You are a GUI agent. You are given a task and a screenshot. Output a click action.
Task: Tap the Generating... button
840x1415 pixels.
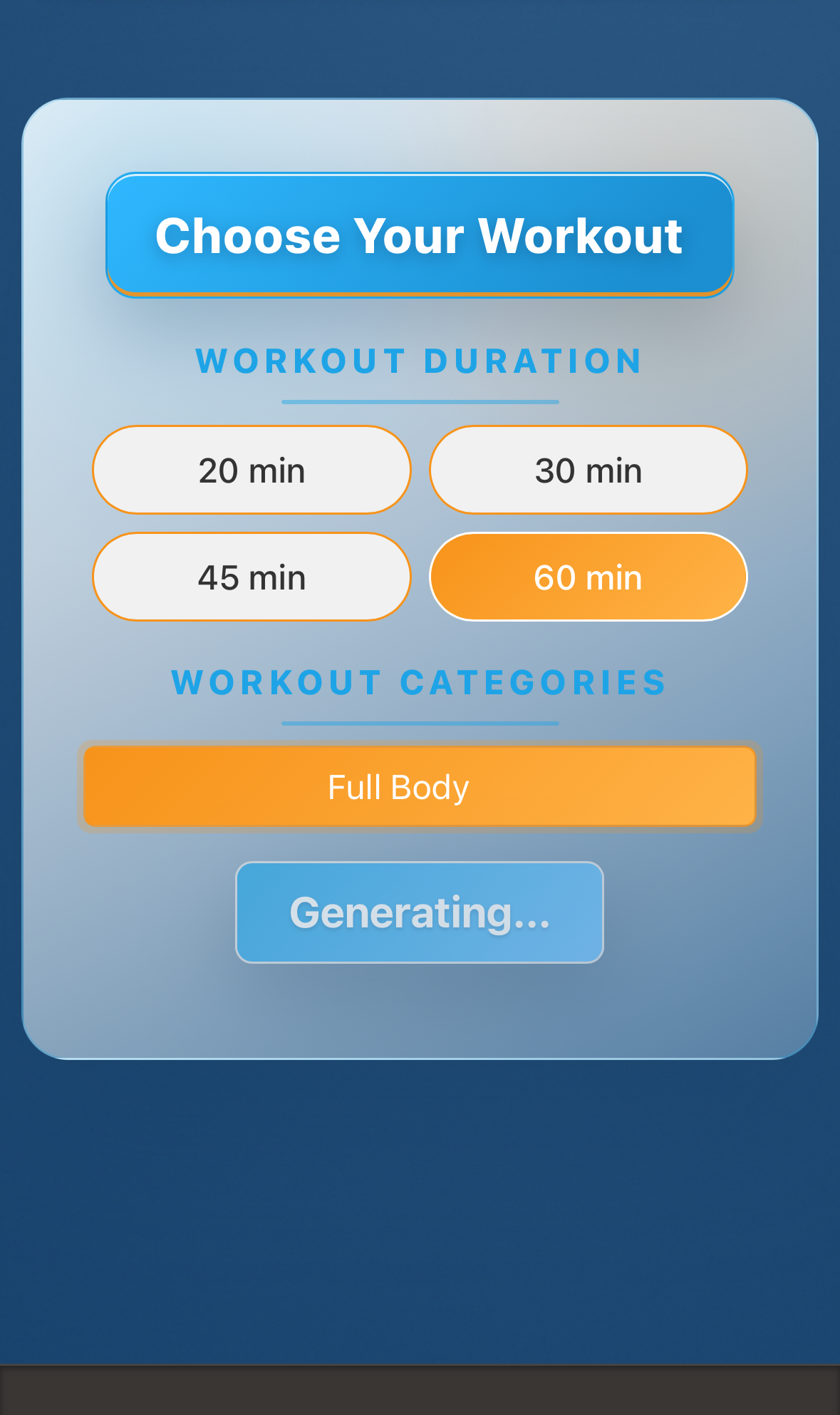[x=420, y=912]
